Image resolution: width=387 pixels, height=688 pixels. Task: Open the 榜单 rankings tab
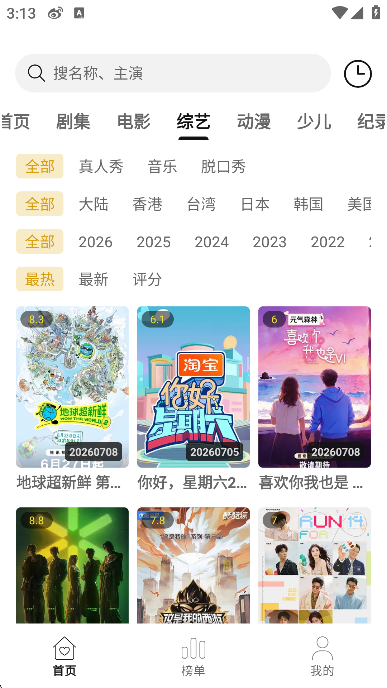tap(194, 656)
